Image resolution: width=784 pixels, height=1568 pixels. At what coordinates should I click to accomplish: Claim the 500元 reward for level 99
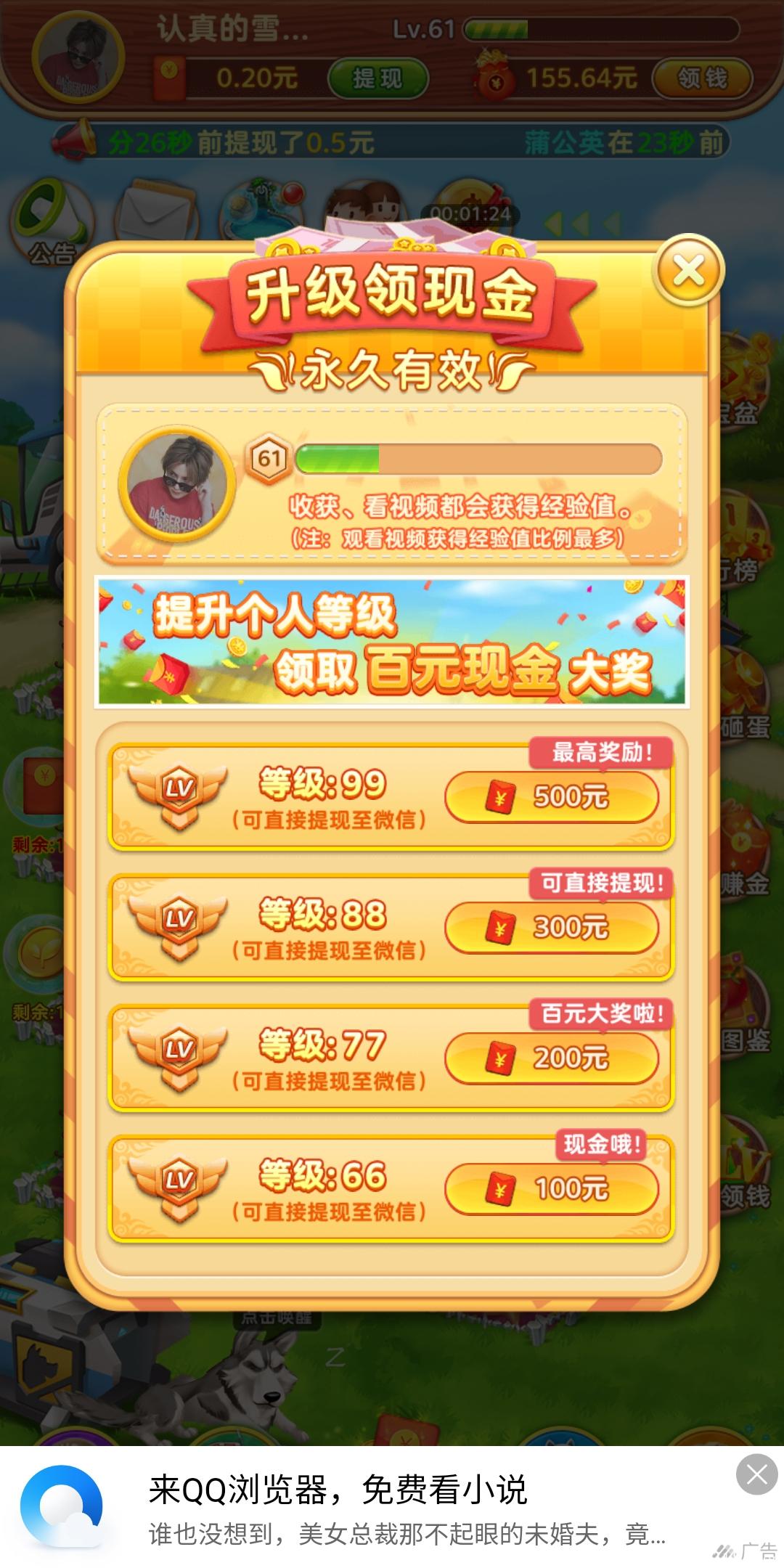(x=554, y=796)
